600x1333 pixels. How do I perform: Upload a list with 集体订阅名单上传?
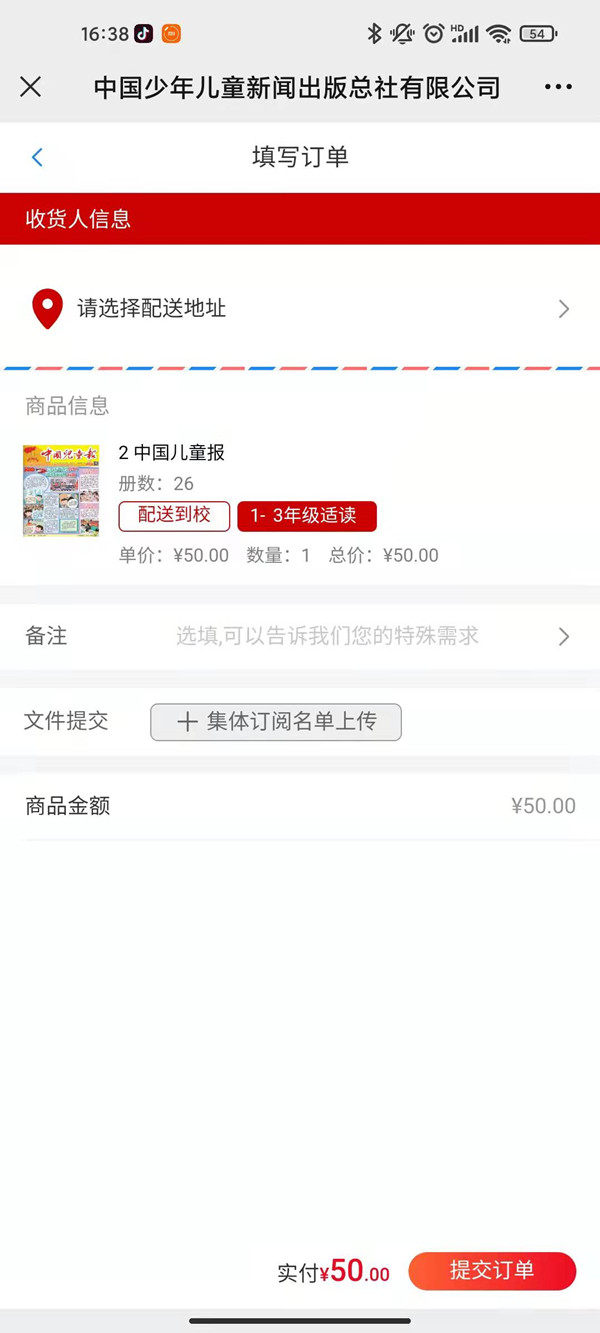click(x=276, y=722)
